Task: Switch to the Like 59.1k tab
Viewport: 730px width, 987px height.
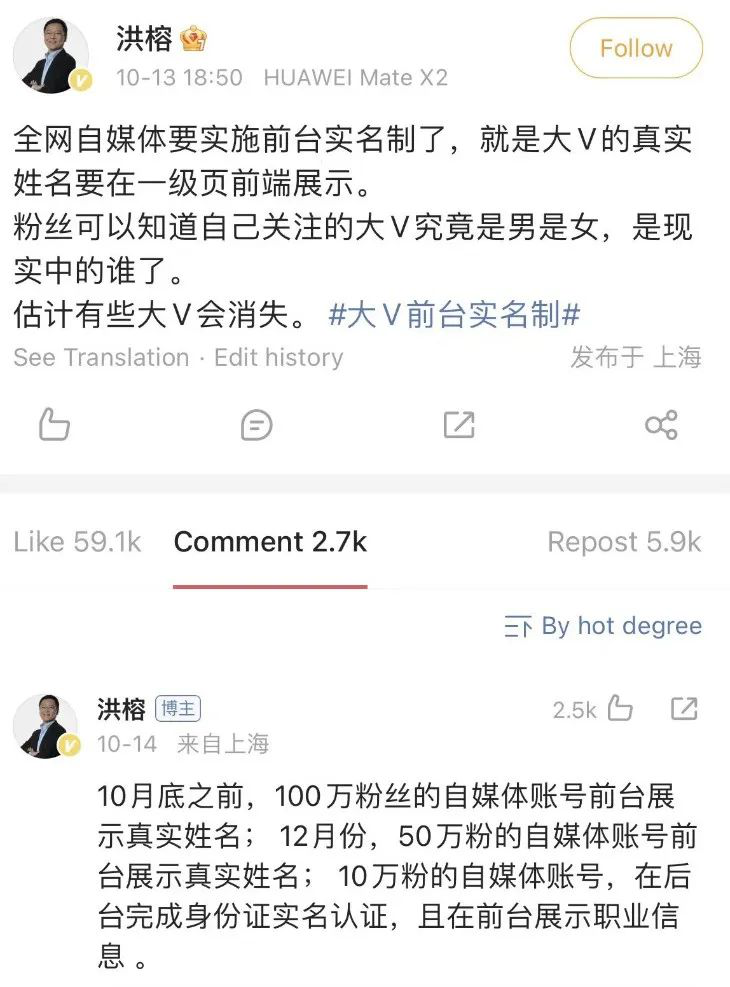Action: [x=77, y=542]
